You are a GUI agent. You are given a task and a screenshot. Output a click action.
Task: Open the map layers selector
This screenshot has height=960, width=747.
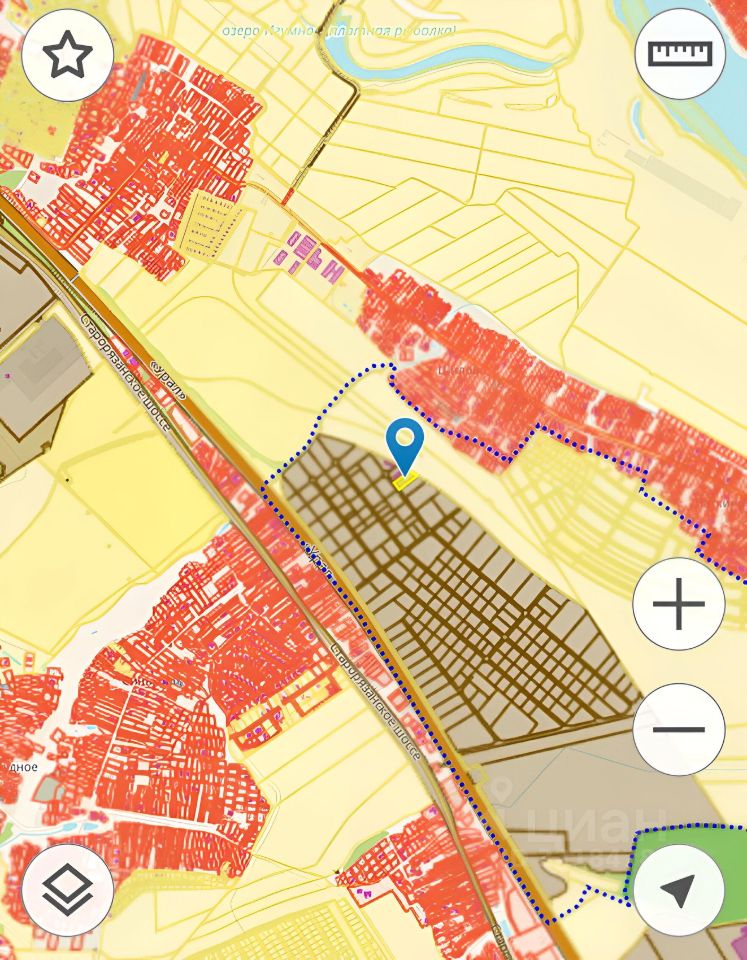pyautogui.click(x=67, y=890)
